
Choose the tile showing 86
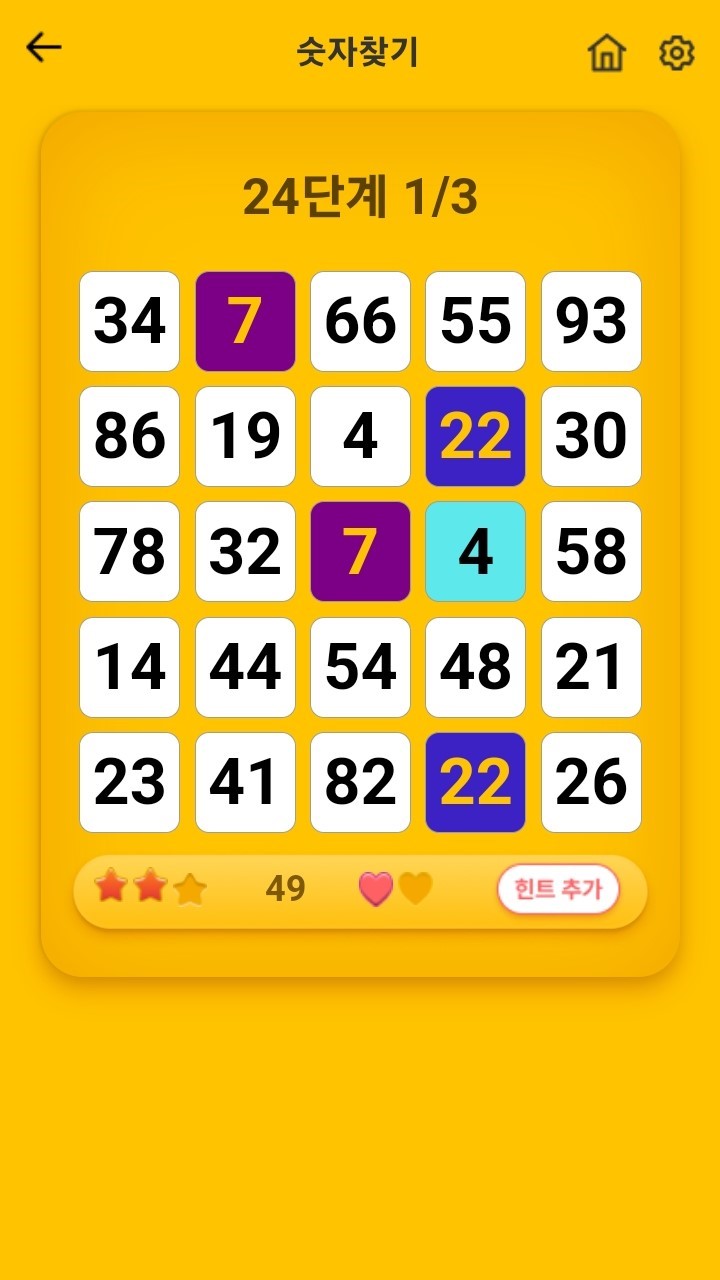coord(130,437)
